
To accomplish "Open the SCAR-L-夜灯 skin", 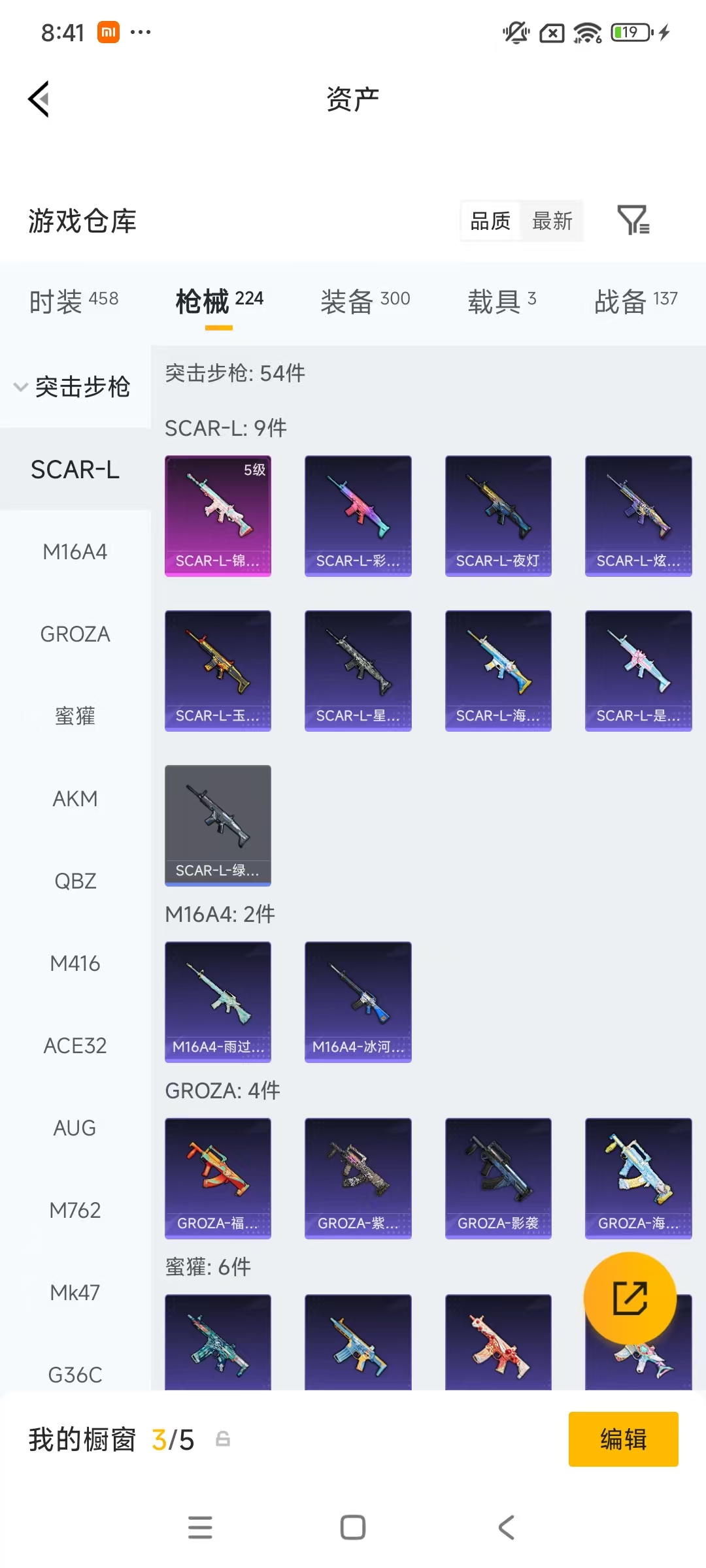I will pos(498,515).
